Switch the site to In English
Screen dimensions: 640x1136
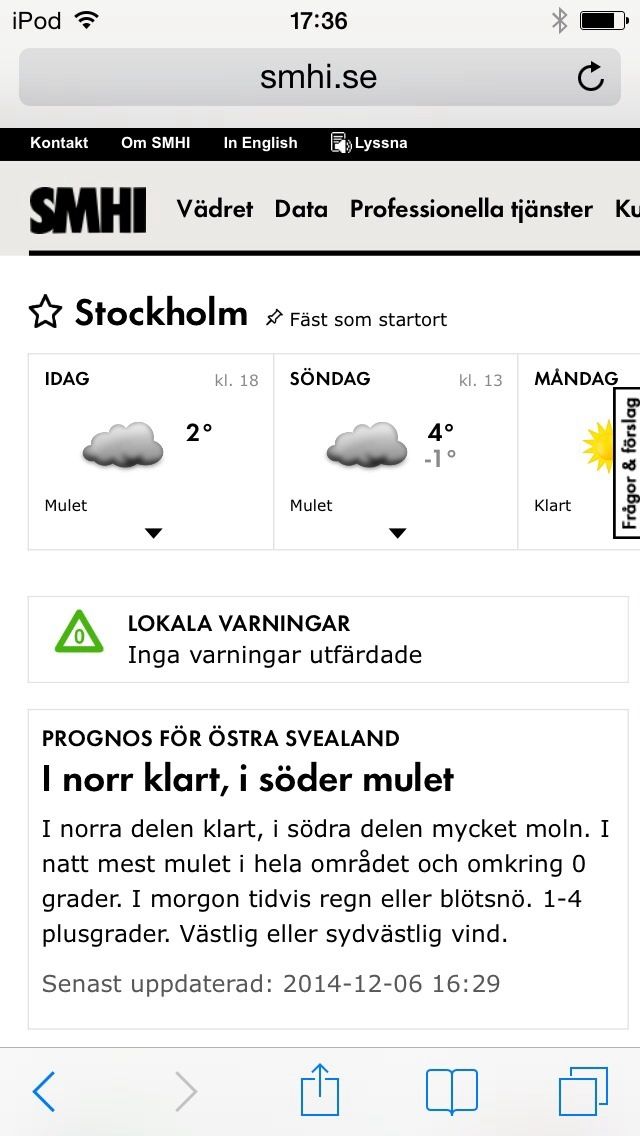click(260, 143)
